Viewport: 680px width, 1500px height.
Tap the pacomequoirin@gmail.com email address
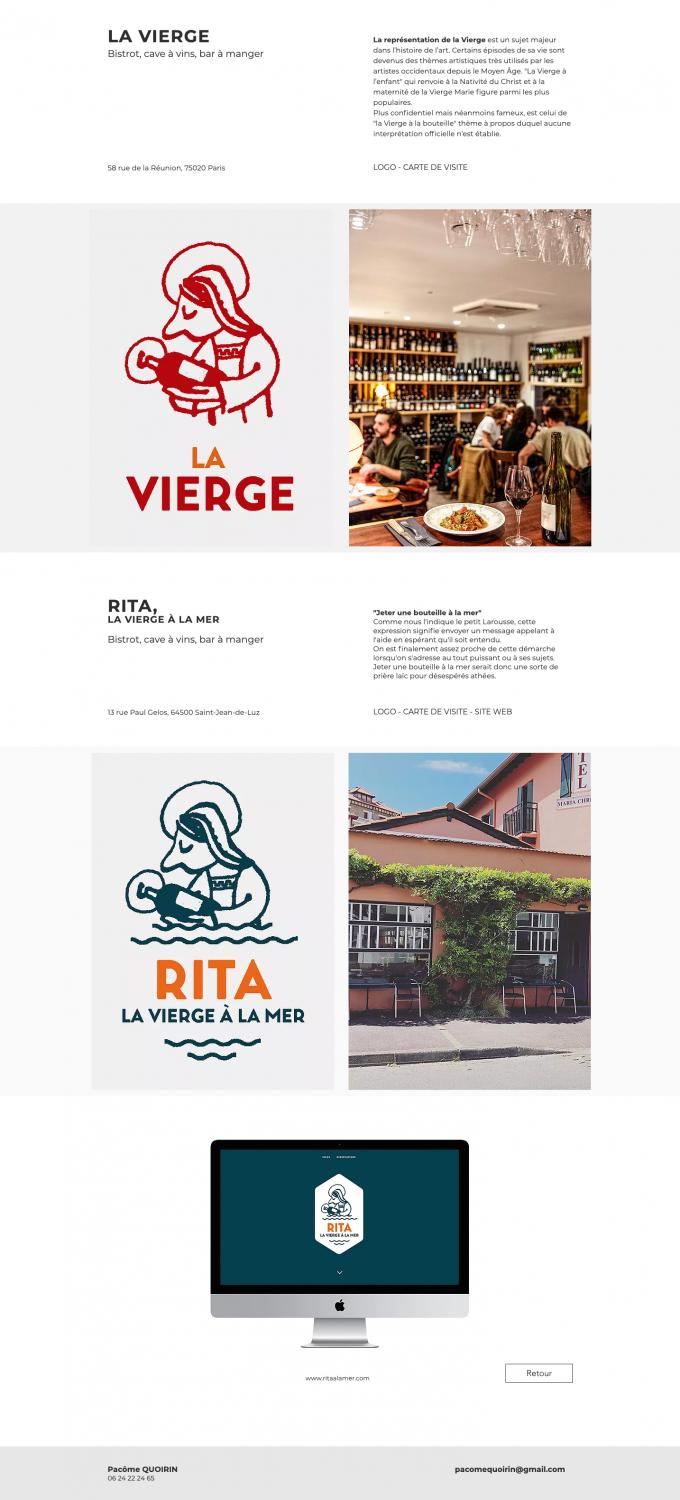[509, 1469]
